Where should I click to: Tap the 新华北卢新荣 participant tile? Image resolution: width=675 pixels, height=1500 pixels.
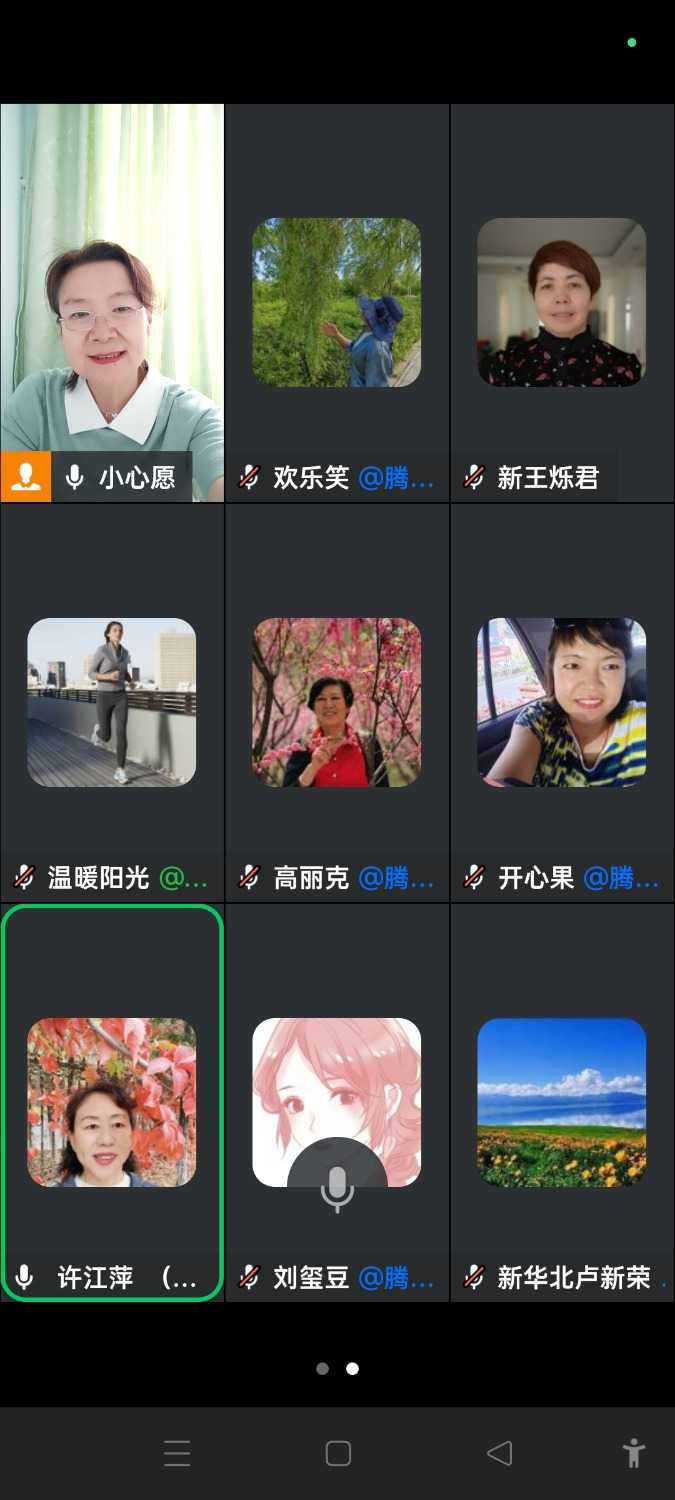[562, 1102]
